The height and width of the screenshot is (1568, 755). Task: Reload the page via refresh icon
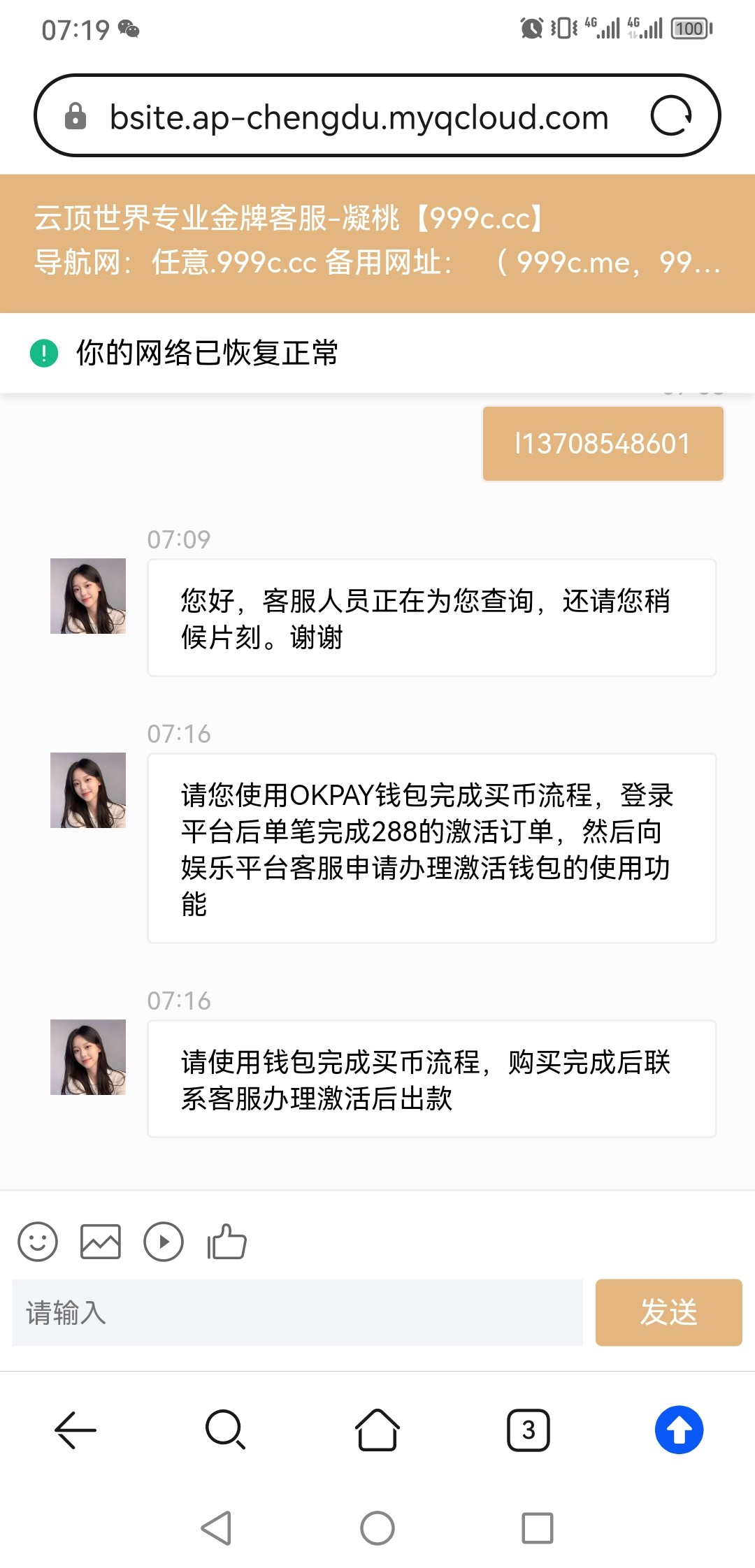[673, 117]
